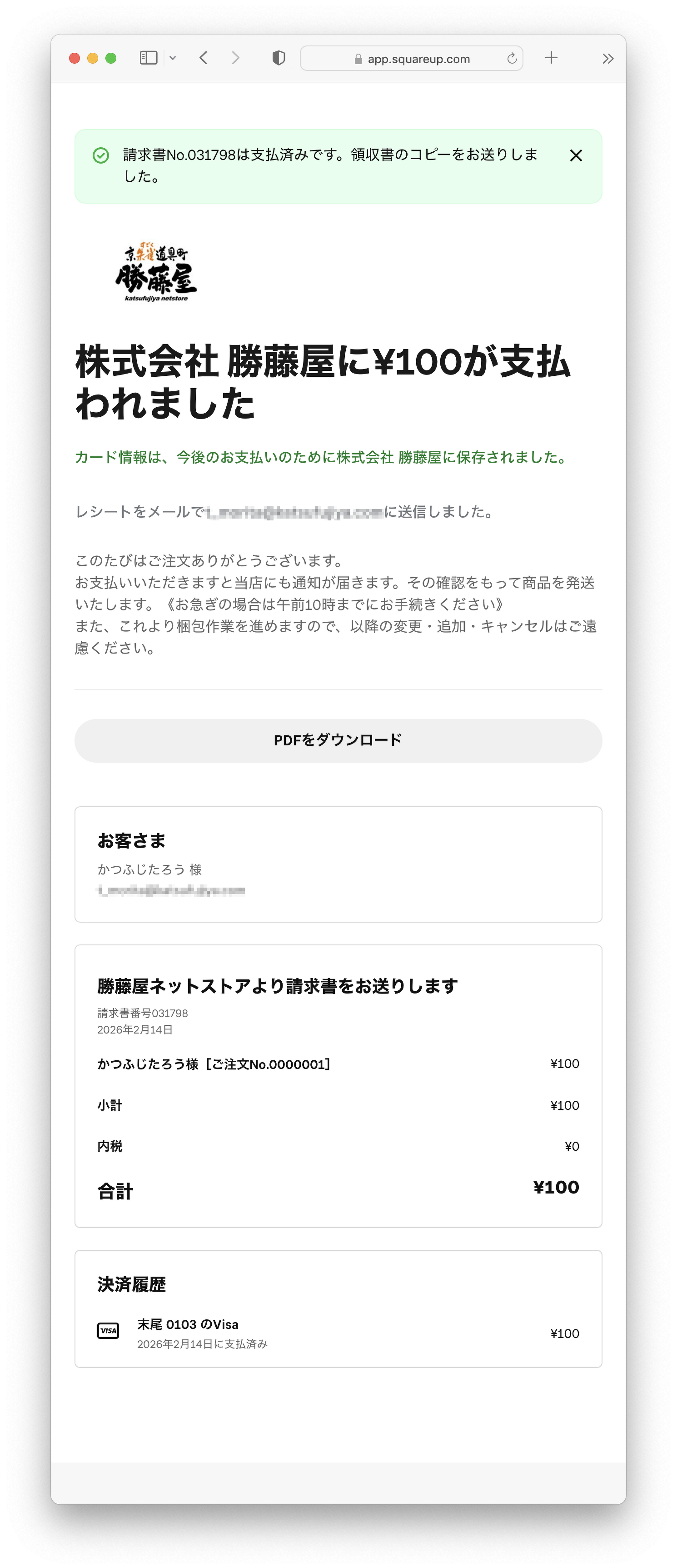Open the browser sidebar
Screen dimensions: 677x1568
[x=149, y=58]
